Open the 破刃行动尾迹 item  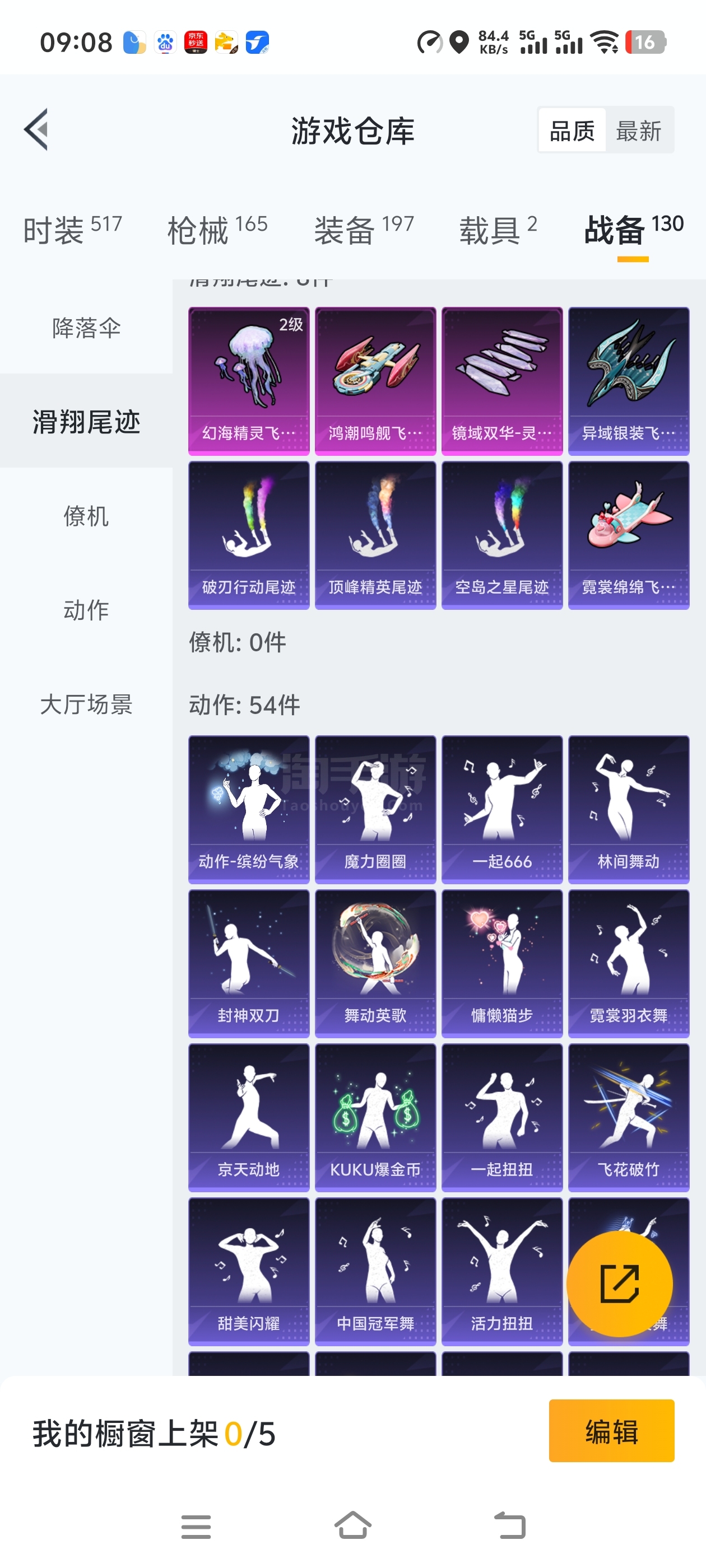(x=249, y=535)
